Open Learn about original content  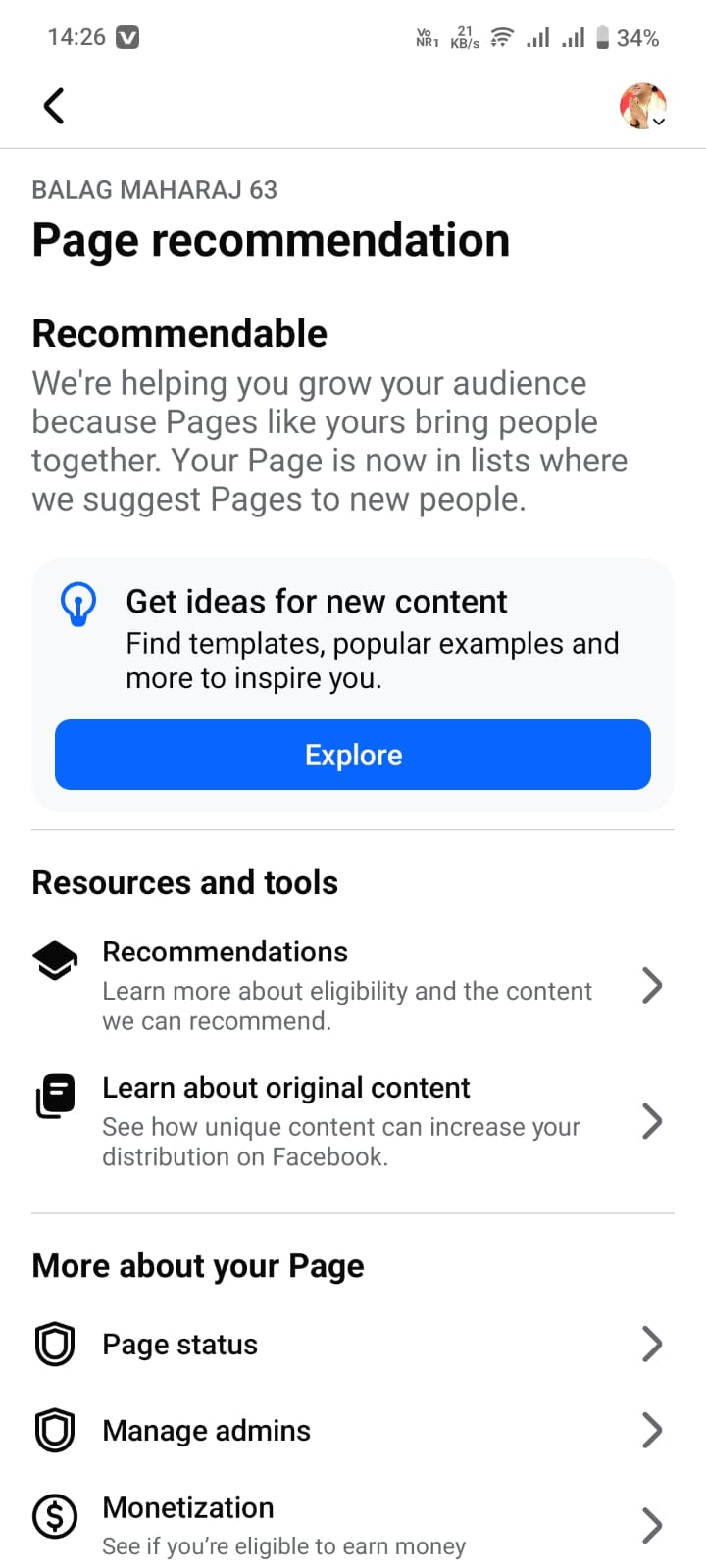(348, 1121)
